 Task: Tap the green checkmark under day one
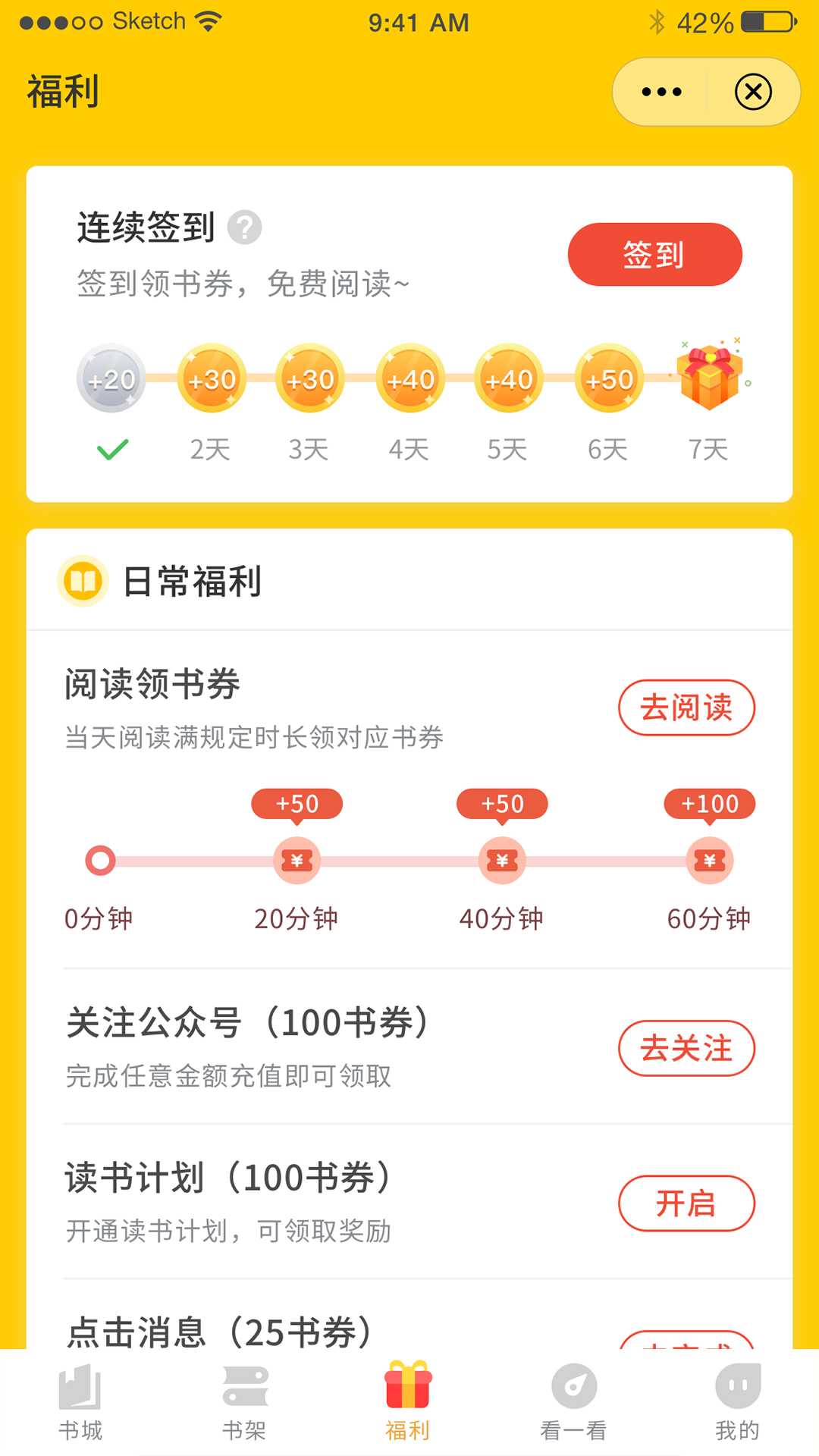coord(111,449)
